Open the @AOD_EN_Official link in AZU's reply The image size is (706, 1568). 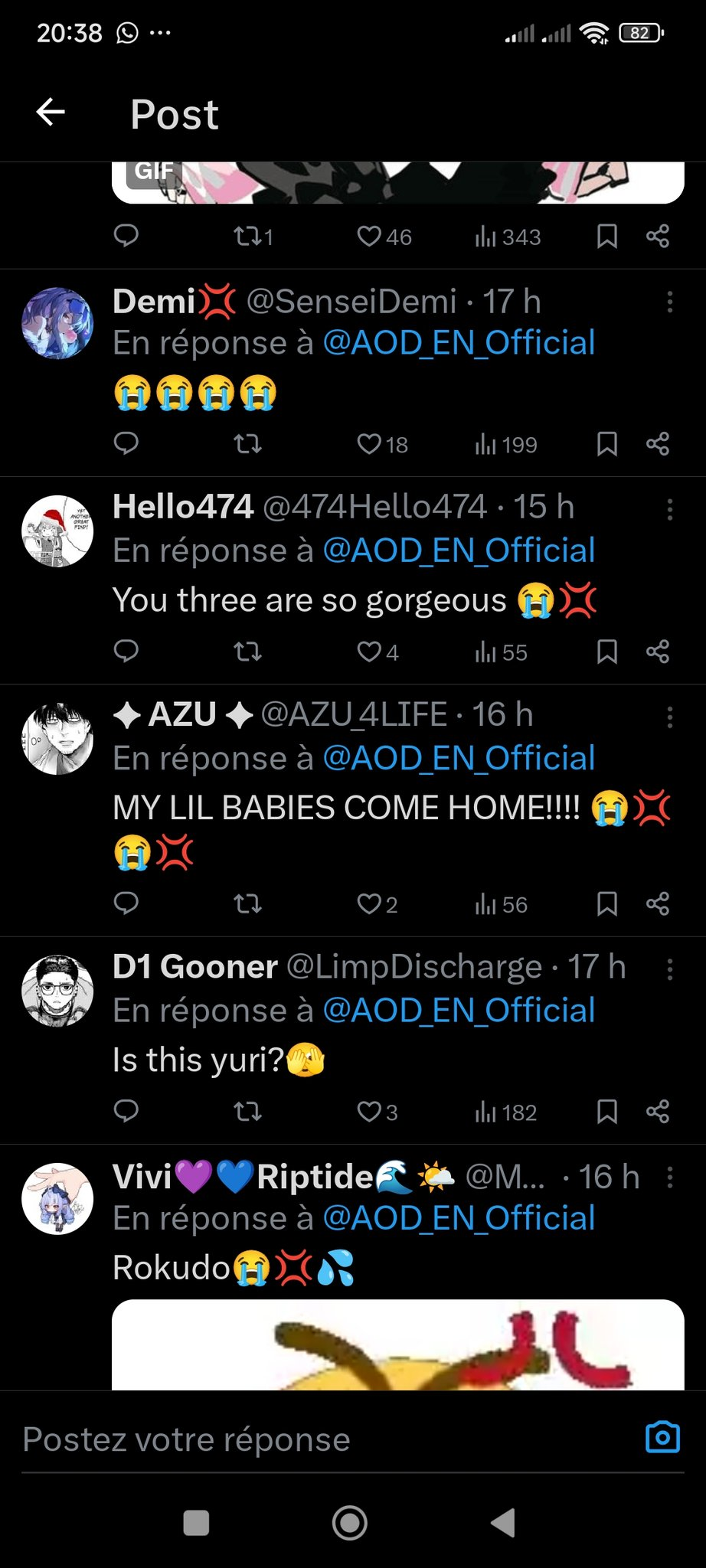(x=459, y=759)
